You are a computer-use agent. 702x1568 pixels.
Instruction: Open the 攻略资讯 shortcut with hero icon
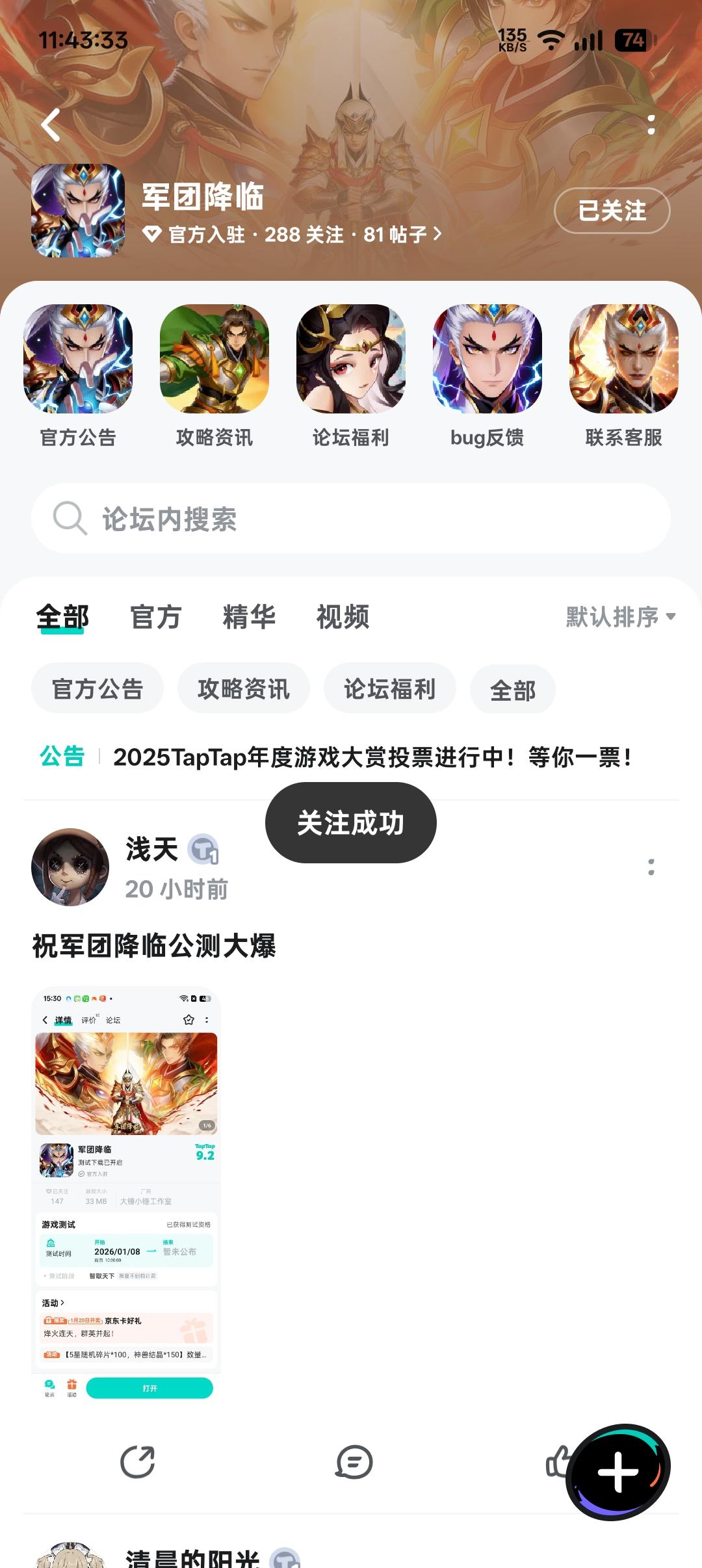coord(214,359)
